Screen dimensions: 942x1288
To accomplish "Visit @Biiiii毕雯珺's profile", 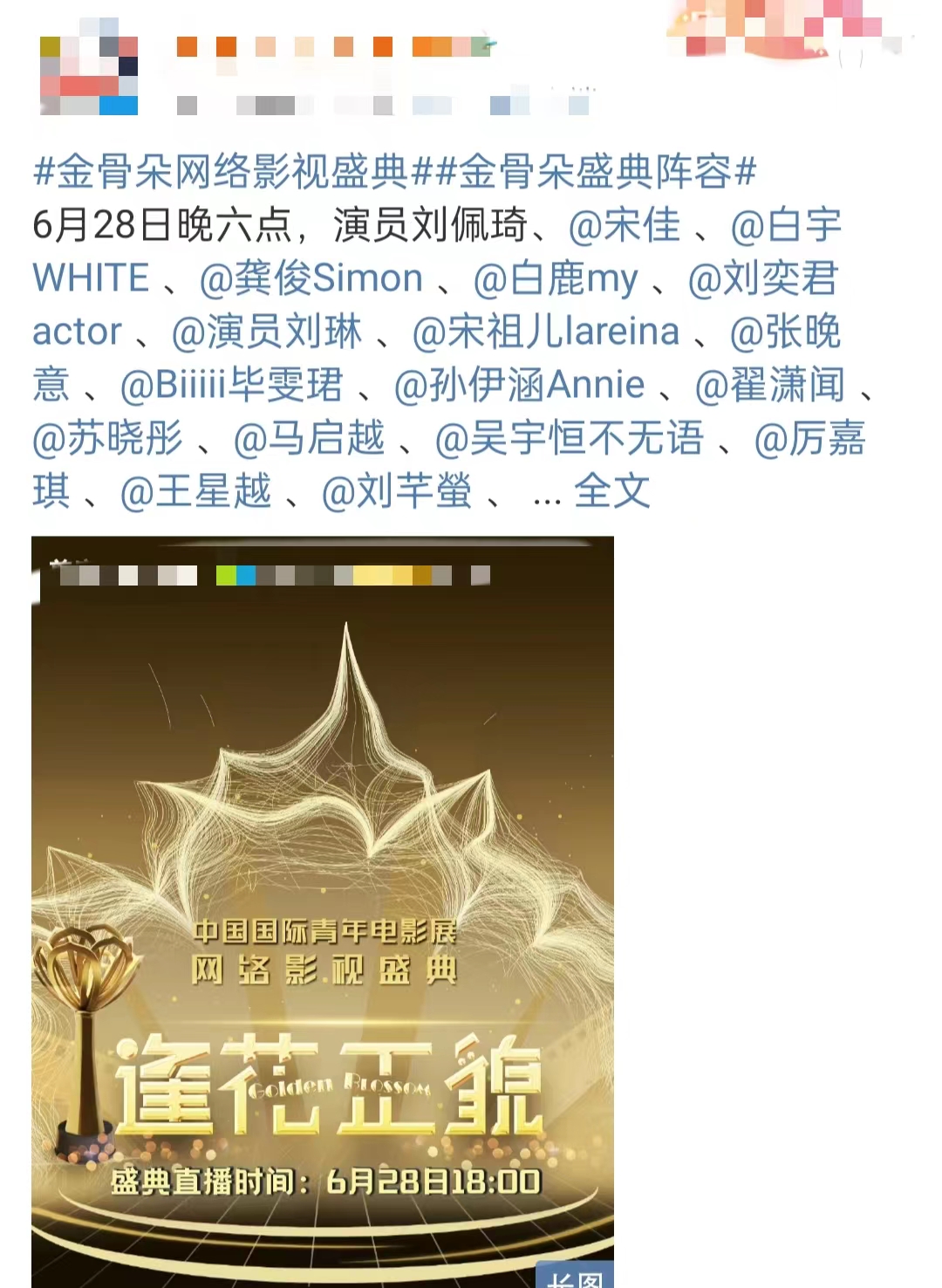I will 235,386.
